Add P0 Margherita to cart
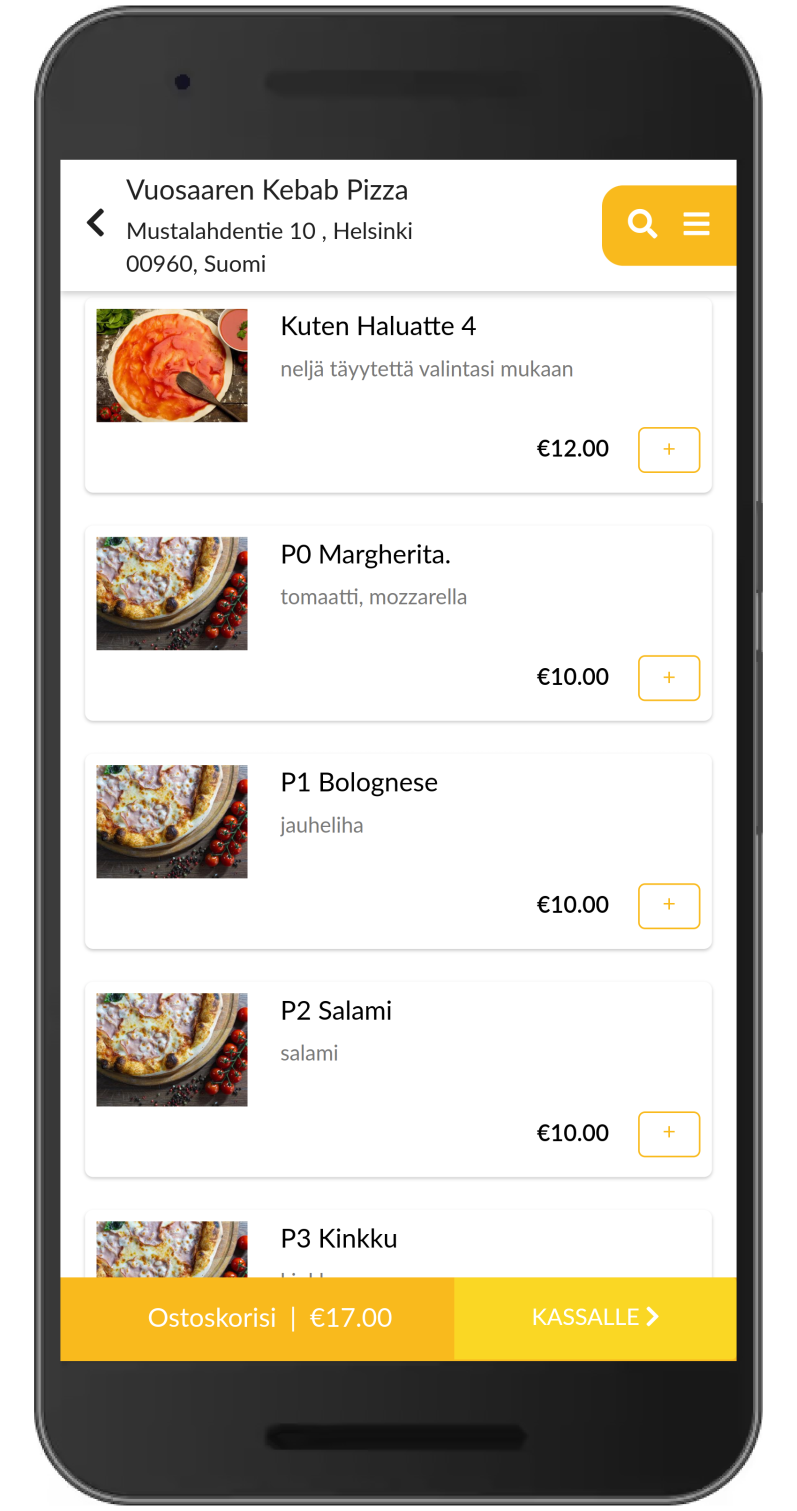Image resolution: width=797 pixels, height=1511 pixels. [669, 678]
